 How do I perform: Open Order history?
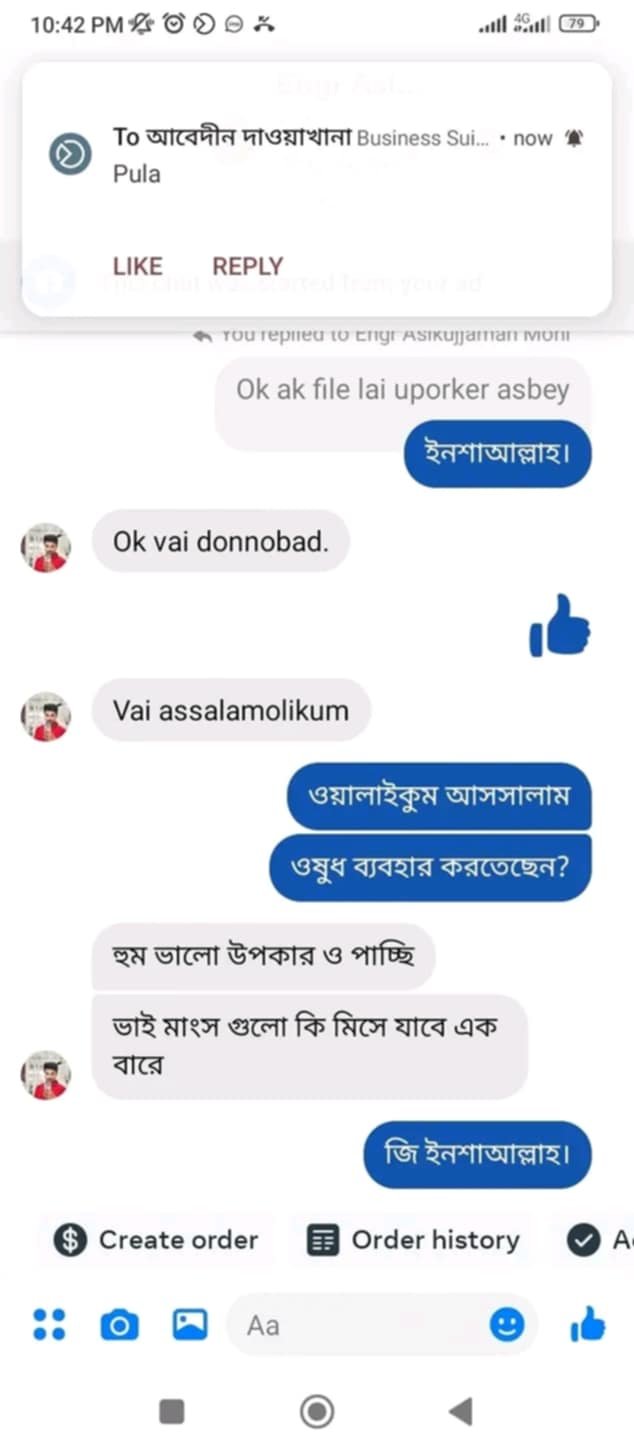413,1240
